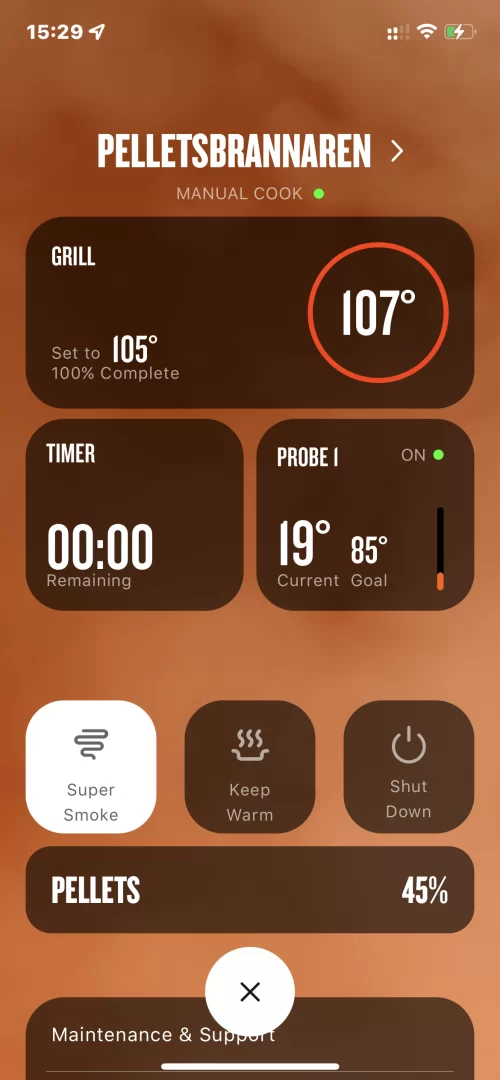Image resolution: width=500 pixels, height=1080 pixels.
Task: Toggle the Super Smoke mode
Action: click(x=91, y=767)
